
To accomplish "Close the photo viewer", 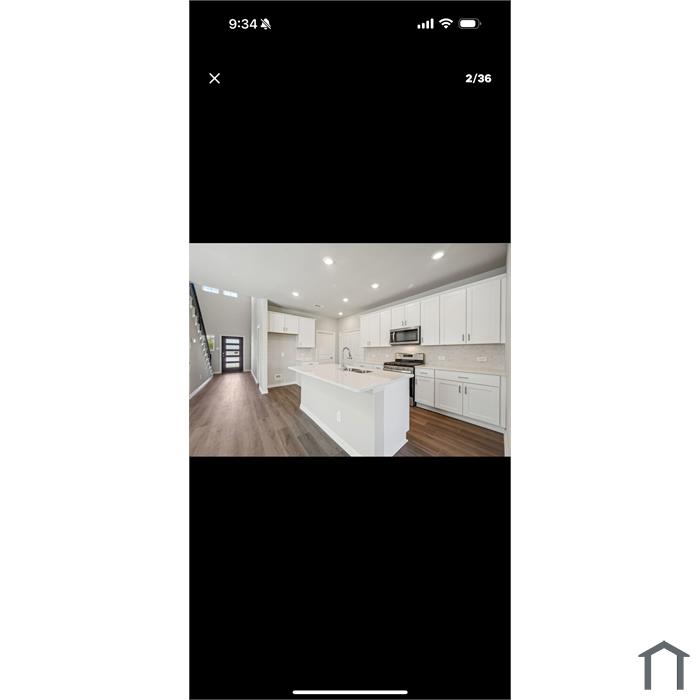I will point(214,78).
